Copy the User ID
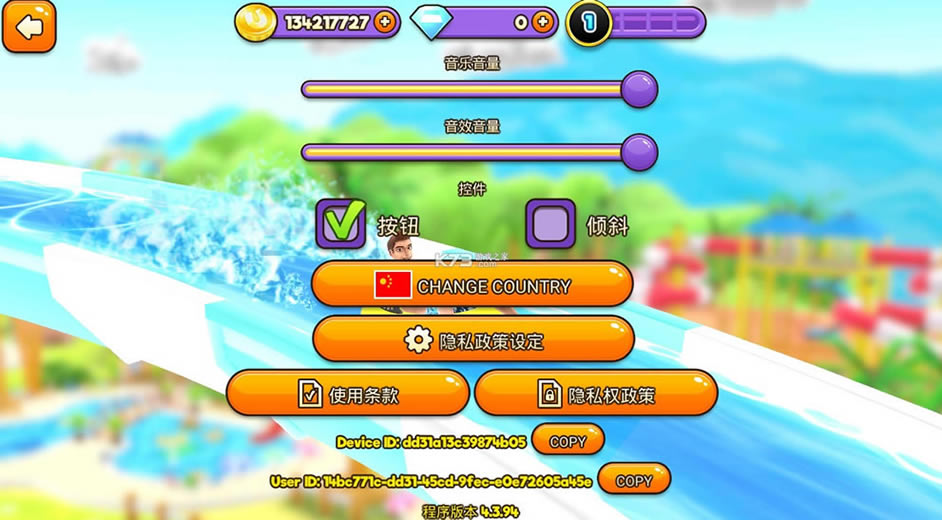The image size is (942, 520). tap(634, 480)
